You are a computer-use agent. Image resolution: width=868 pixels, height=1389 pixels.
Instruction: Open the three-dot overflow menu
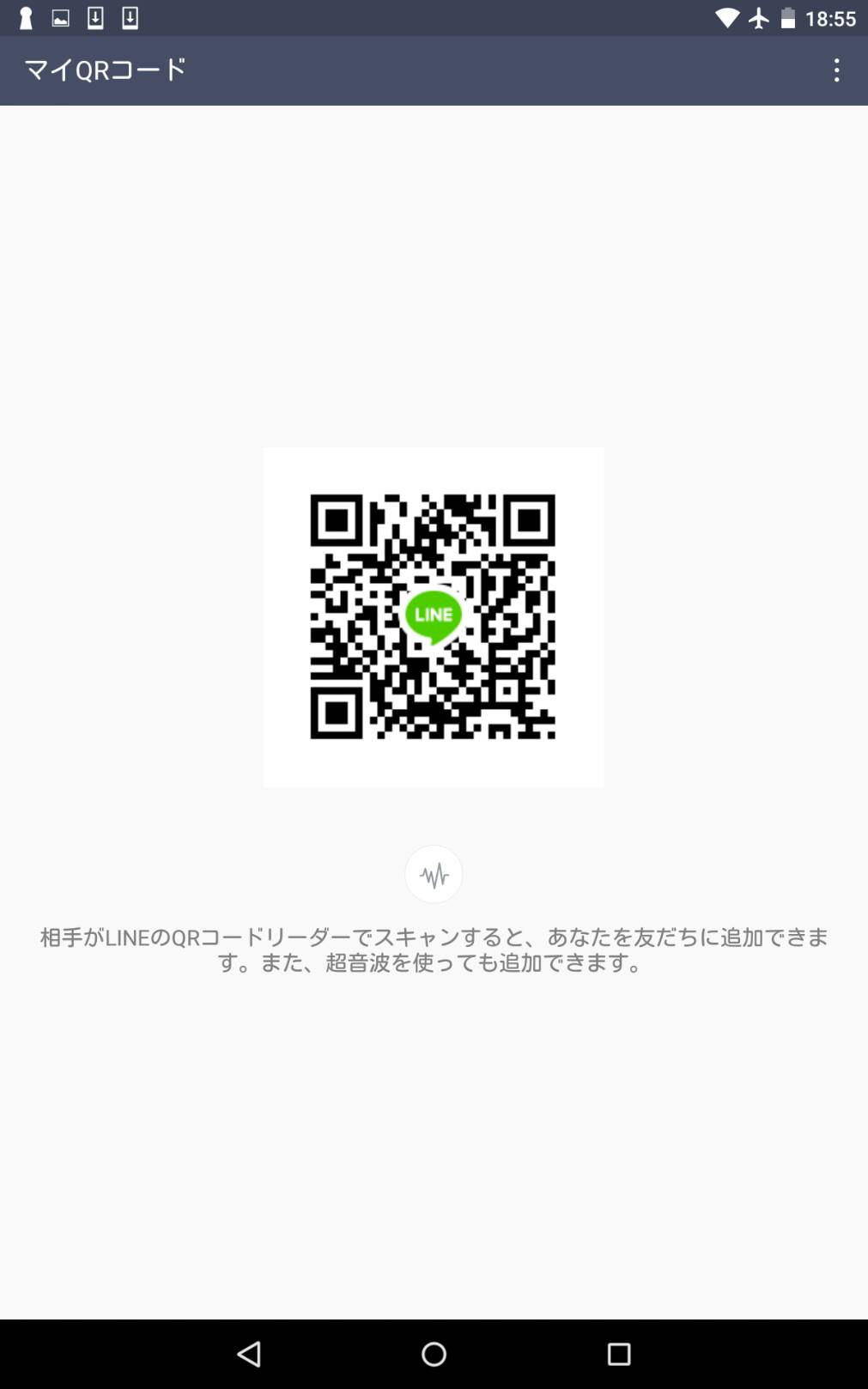(x=836, y=70)
